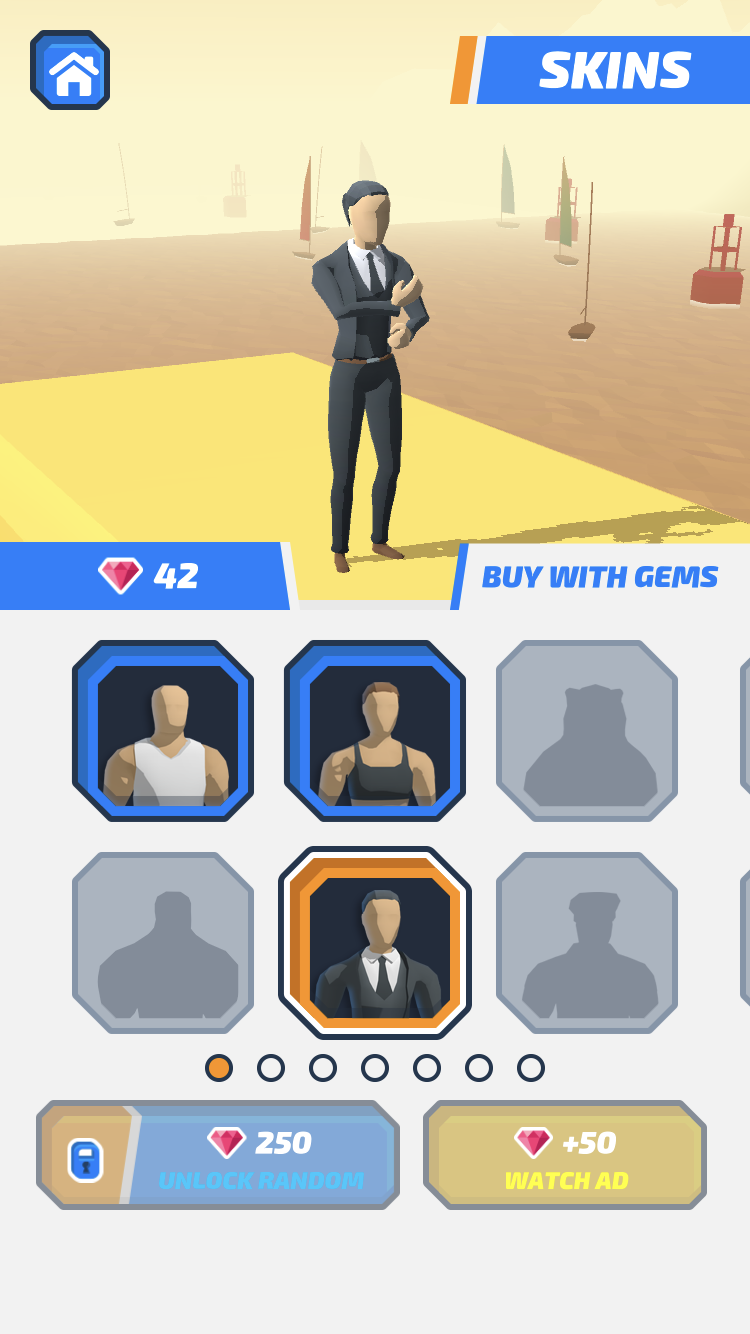Open the Buy With Gems tab
This screenshot has height=1334, width=750.
pos(600,577)
